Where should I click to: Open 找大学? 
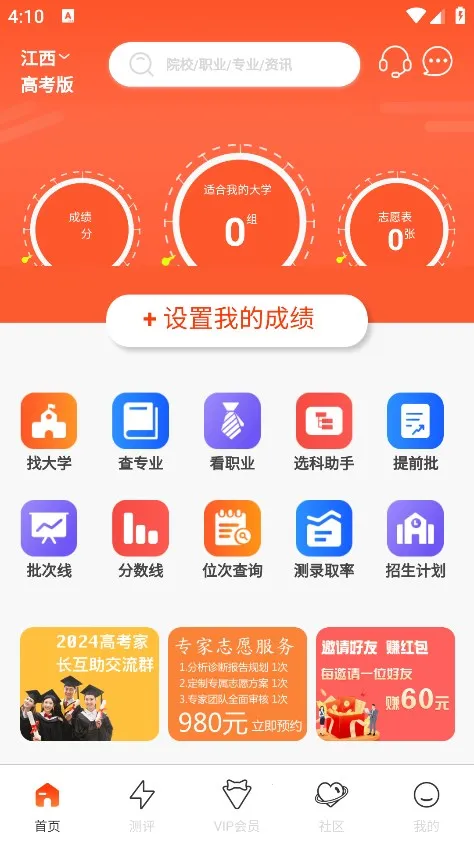point(49,432)
